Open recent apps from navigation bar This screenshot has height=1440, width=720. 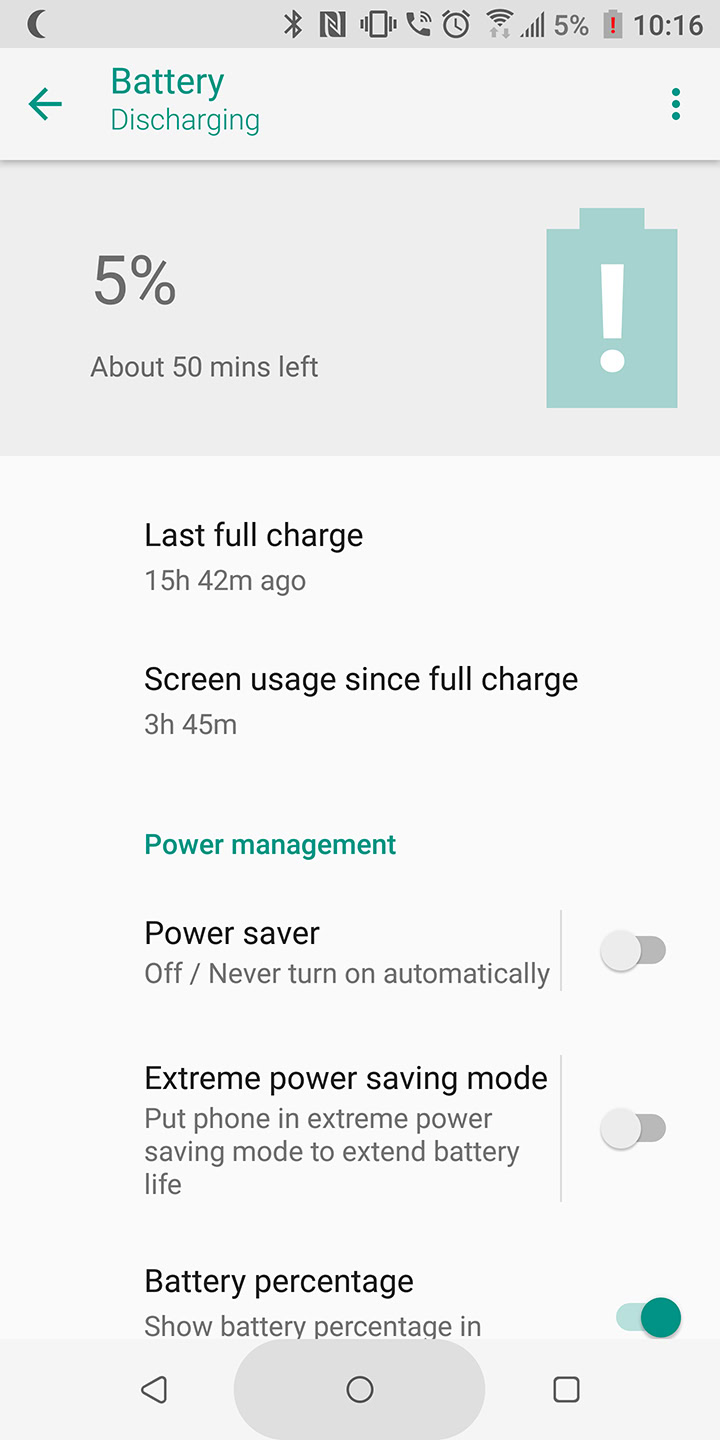[566, 1389]
